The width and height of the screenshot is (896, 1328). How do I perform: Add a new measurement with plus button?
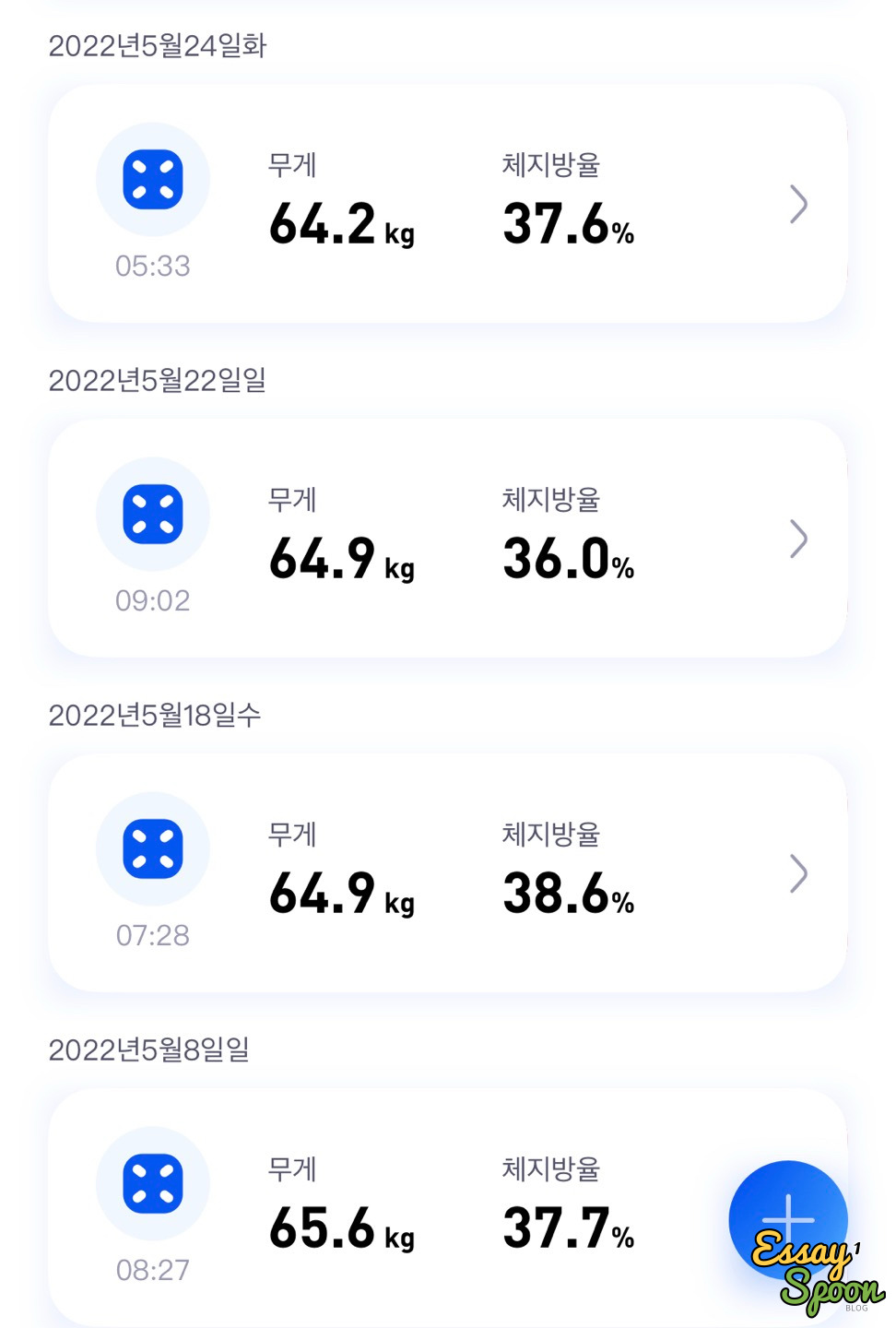click(787, 1217)
